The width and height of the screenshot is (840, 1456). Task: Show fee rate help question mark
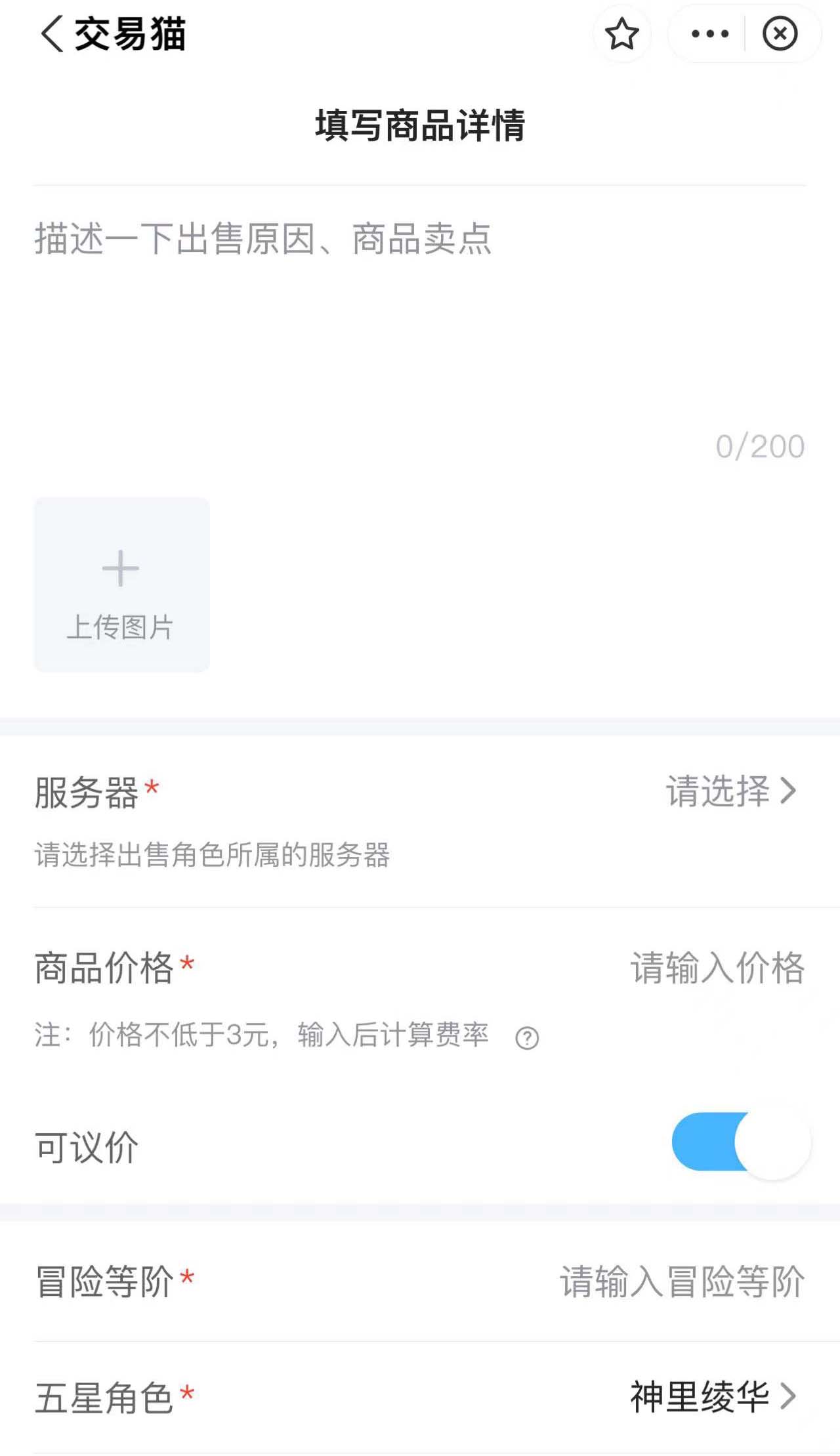527,1038
